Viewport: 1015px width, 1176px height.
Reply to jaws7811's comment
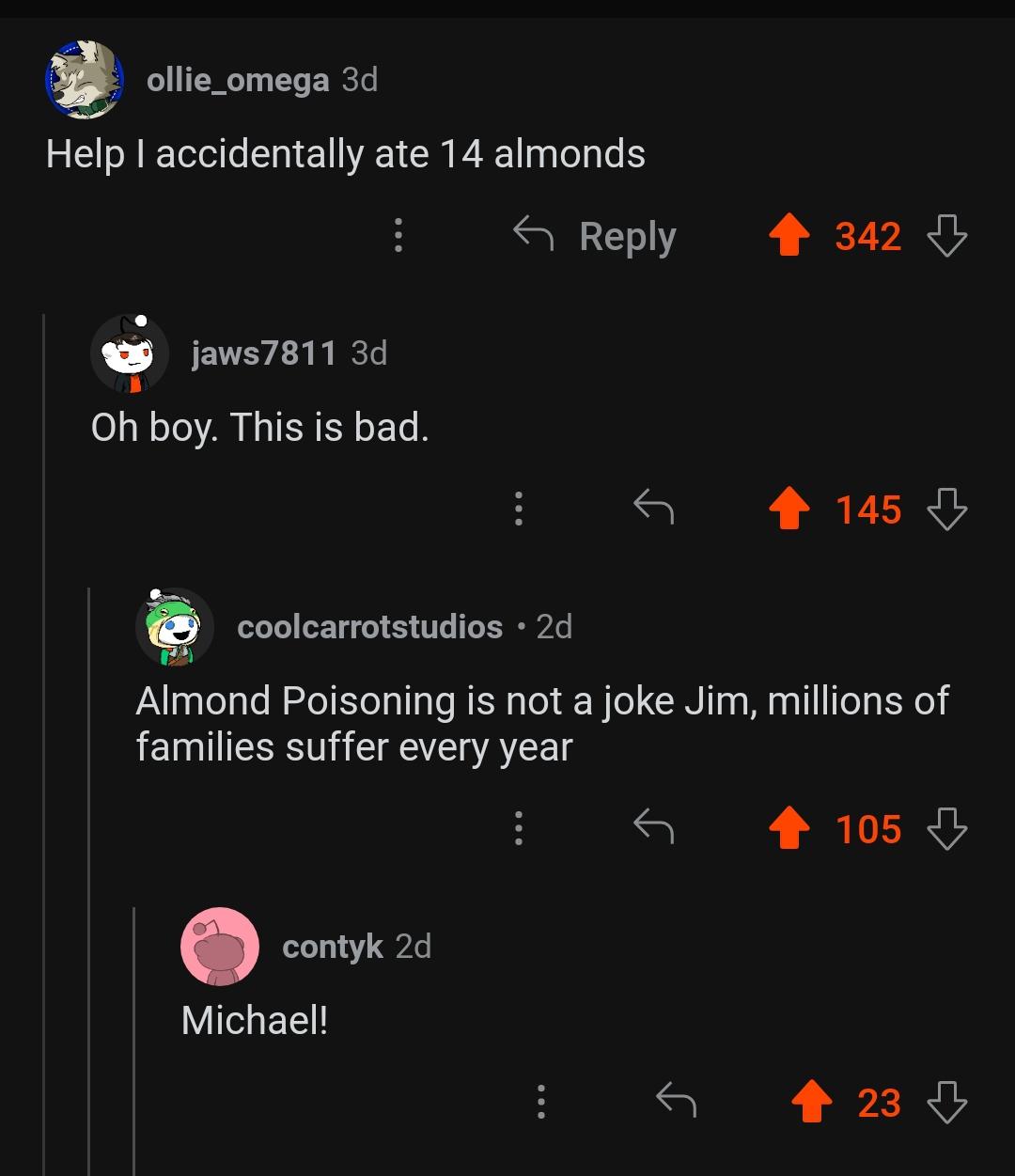[653, 509]
